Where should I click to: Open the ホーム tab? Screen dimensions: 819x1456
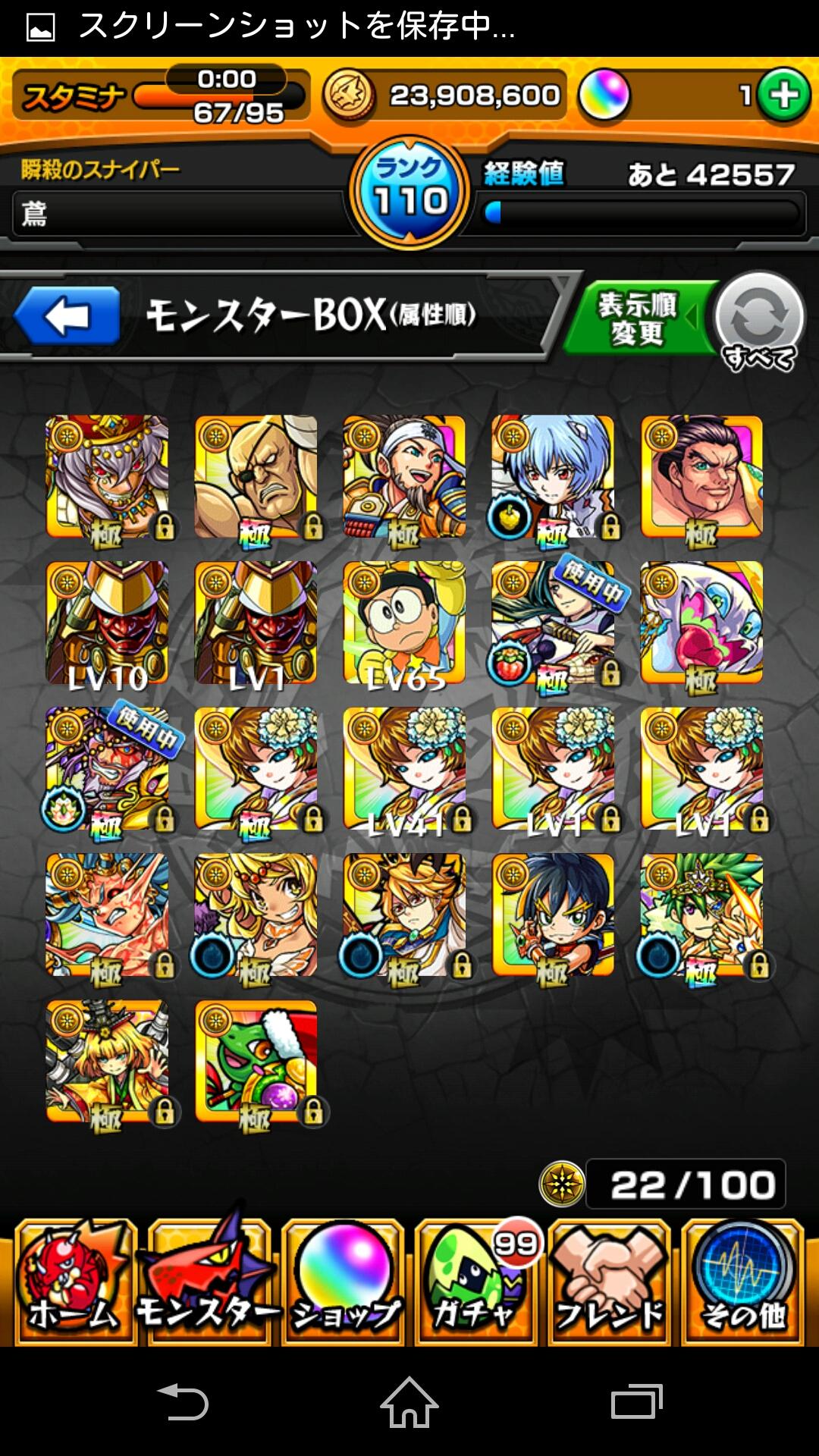[74, 1283]
